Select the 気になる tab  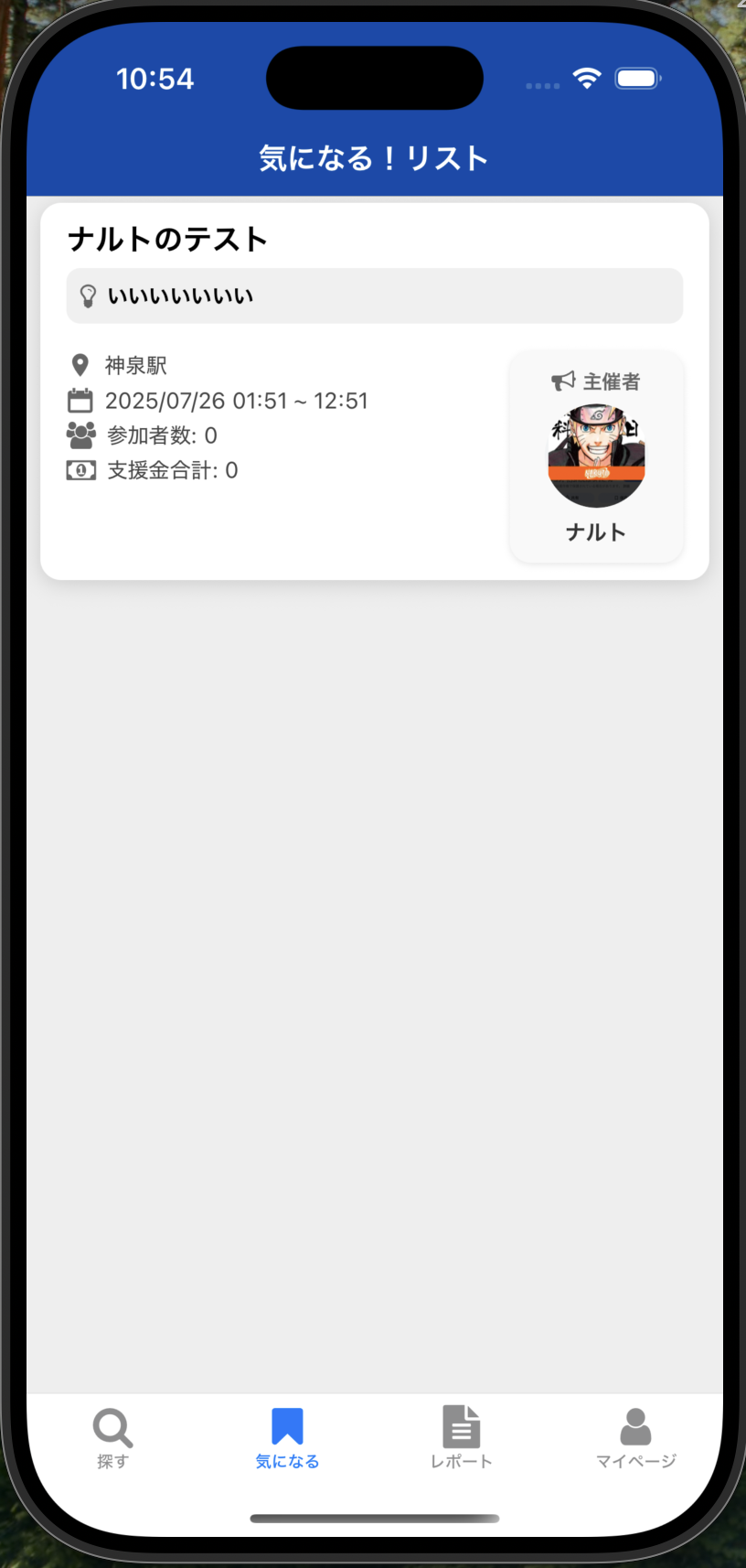point(287,1437)
